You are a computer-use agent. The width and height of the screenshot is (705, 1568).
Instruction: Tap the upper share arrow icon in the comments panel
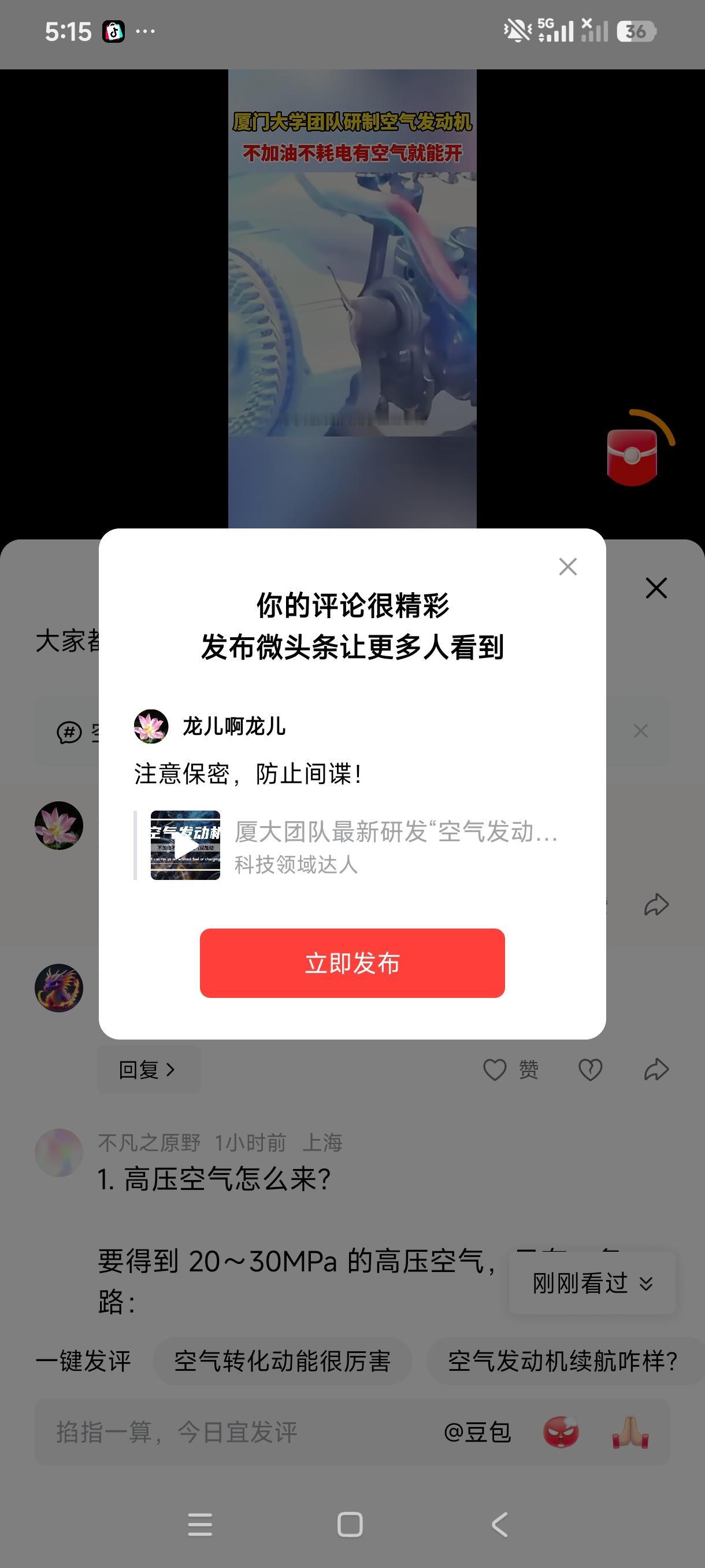655,905
